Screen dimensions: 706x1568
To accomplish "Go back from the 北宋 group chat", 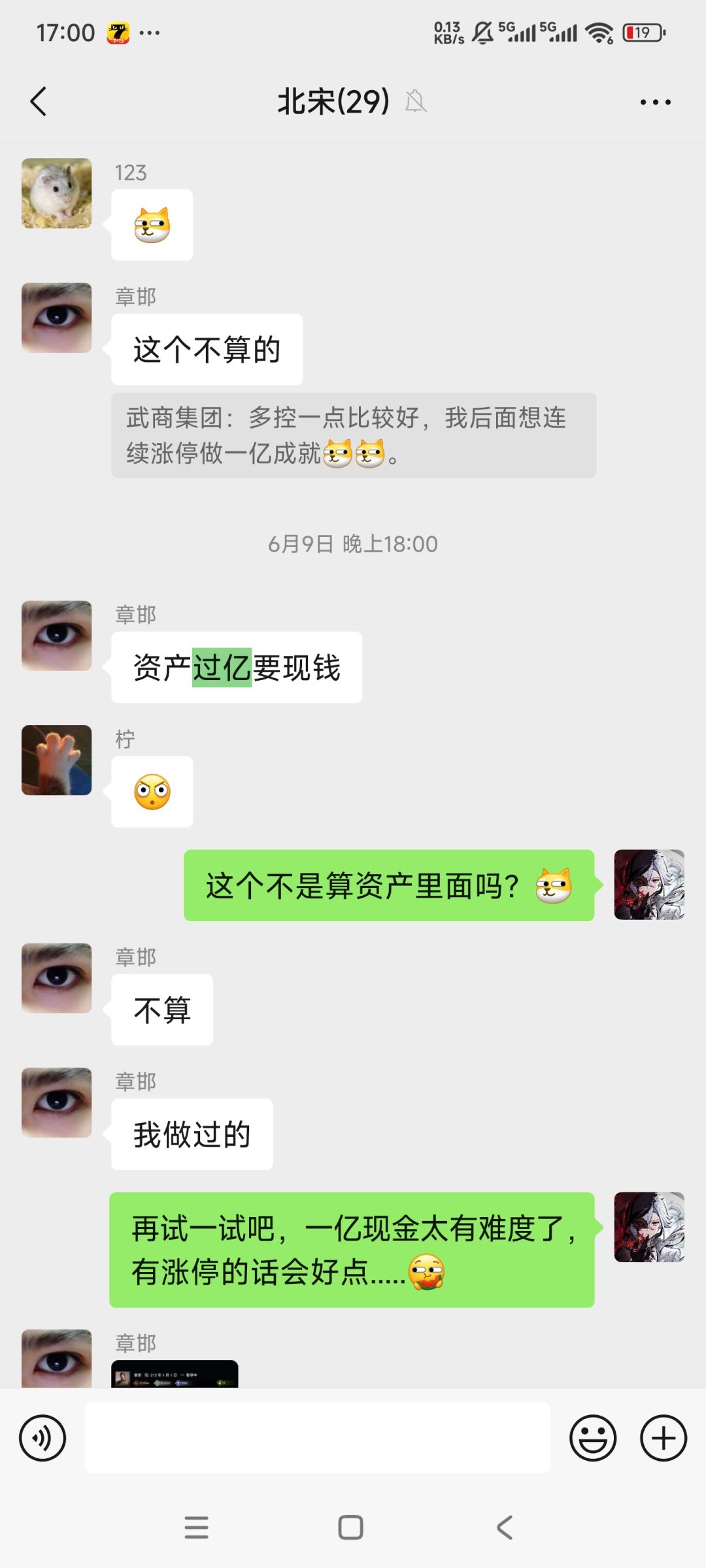I will coord(39,102).
